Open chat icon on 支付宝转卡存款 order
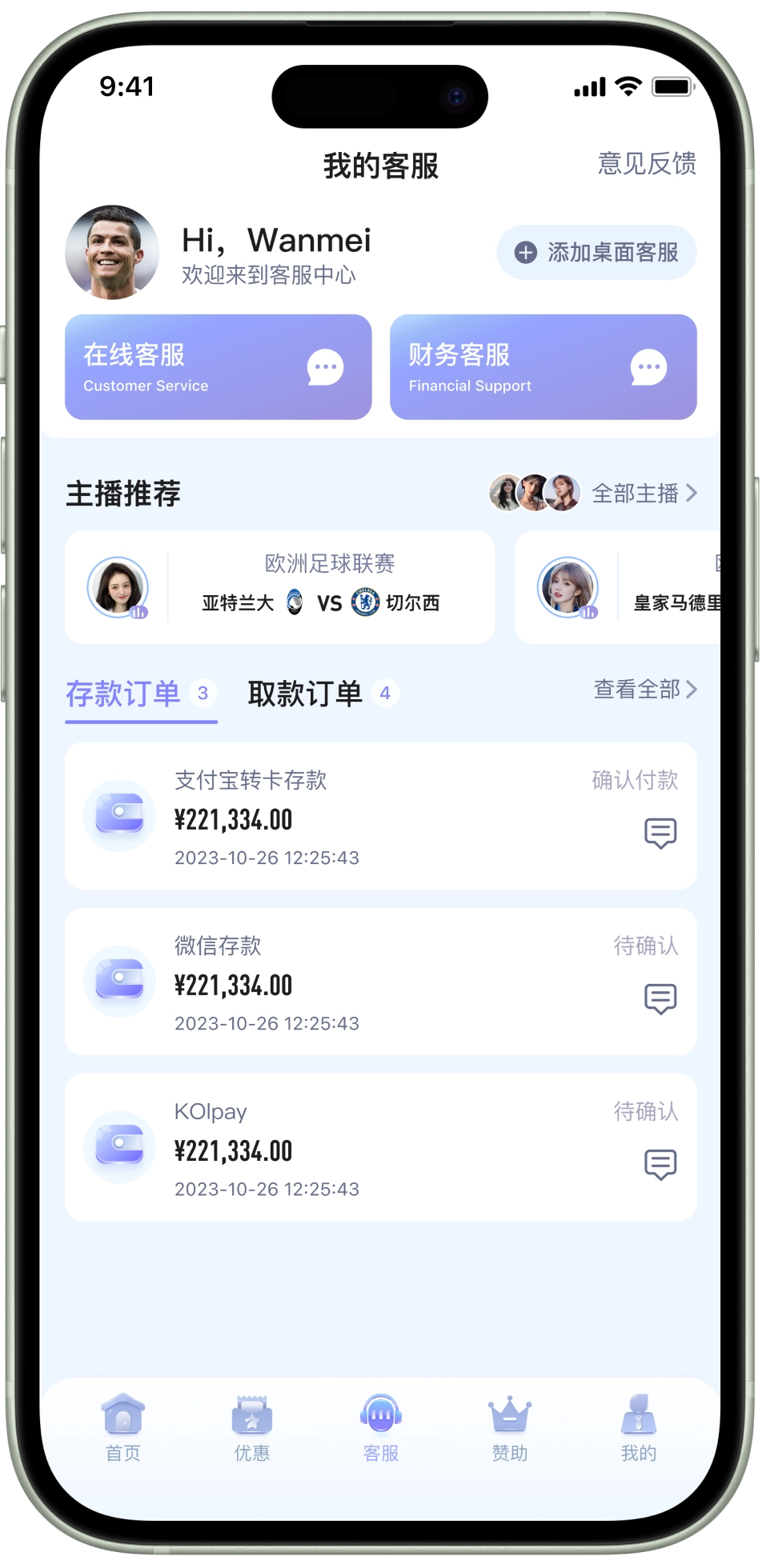This screenshot has height=1568, width=762. click(x=660, y=834)
